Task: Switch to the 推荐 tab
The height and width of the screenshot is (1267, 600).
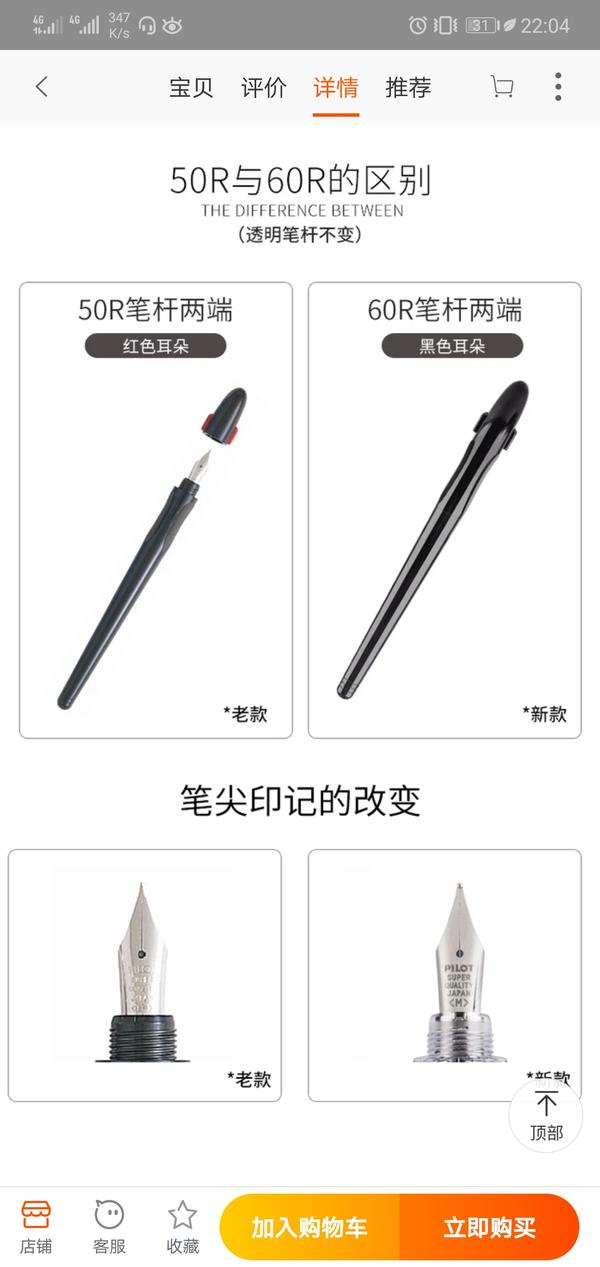Action: point(408,87)
